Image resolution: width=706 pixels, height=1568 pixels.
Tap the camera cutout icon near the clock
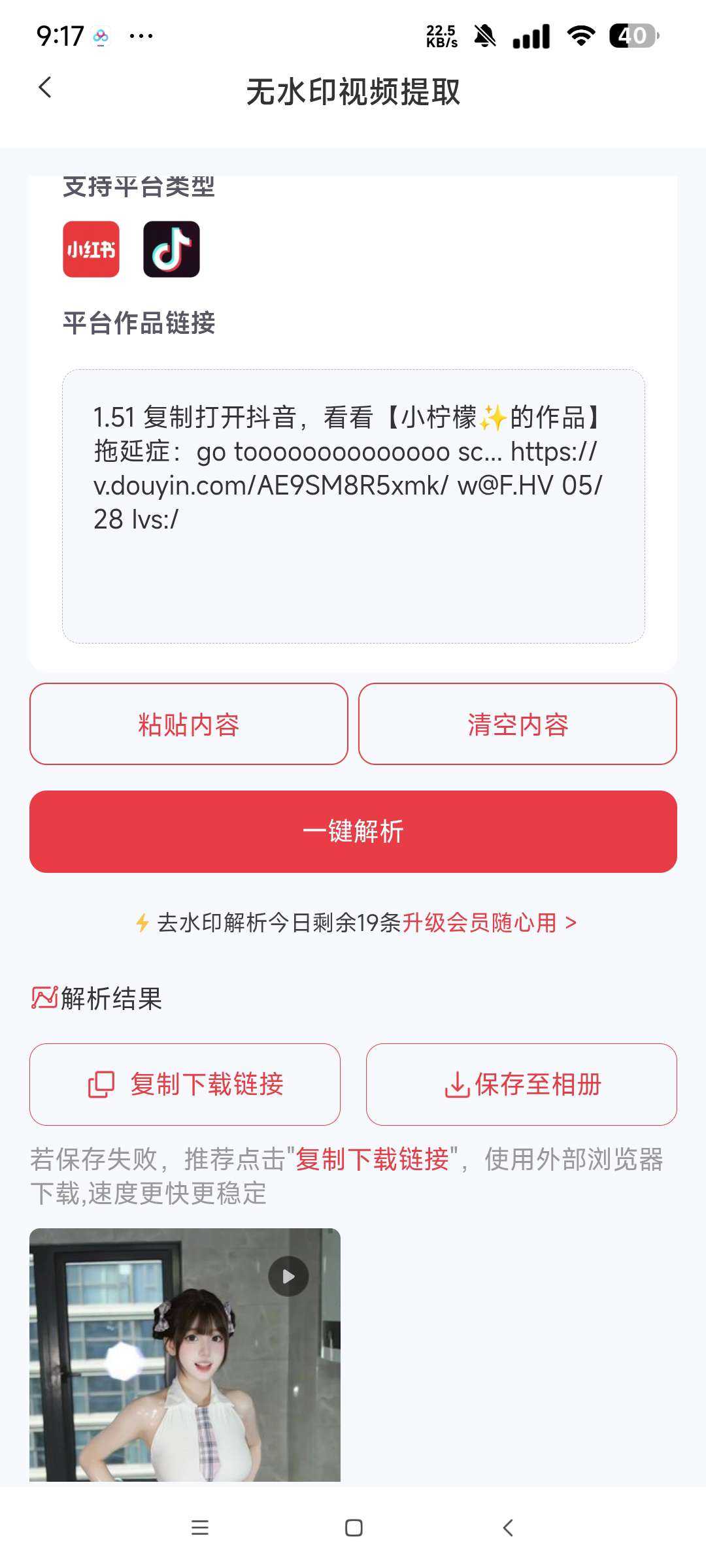click(99, 36)
